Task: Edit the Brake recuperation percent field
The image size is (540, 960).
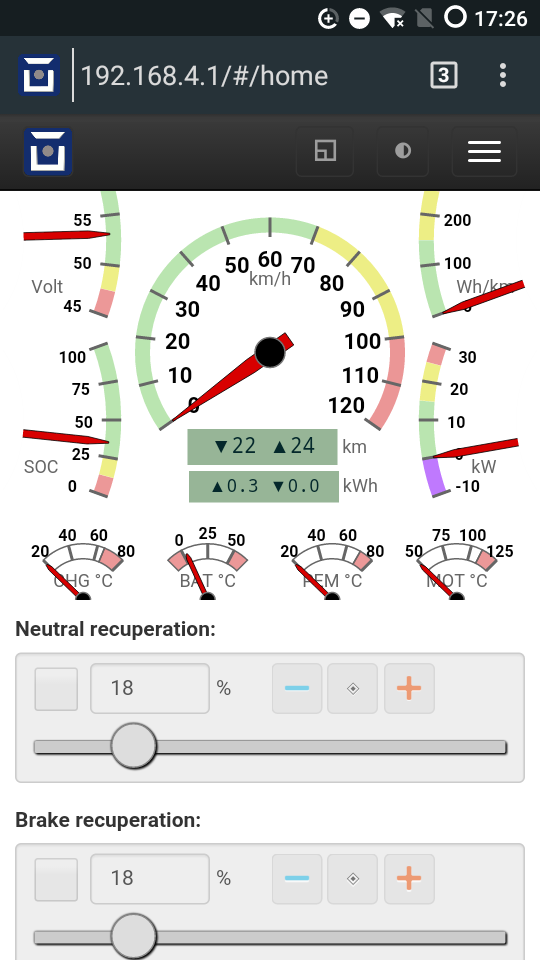Action: (150, 879)
